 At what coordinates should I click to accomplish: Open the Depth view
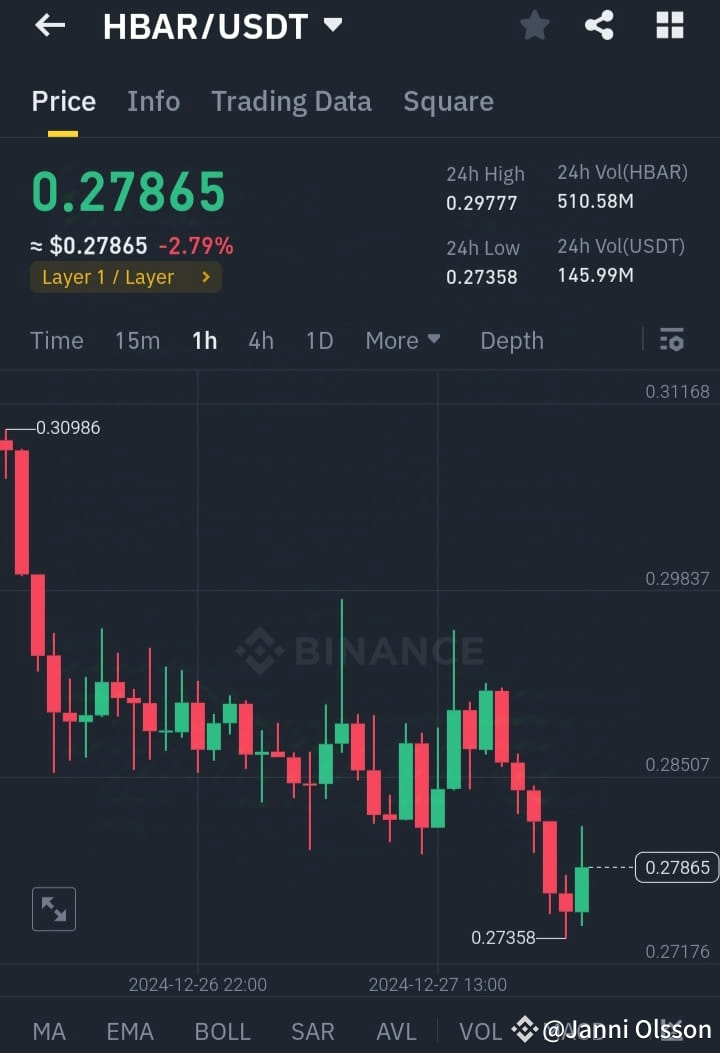click(x=511, y=340)
